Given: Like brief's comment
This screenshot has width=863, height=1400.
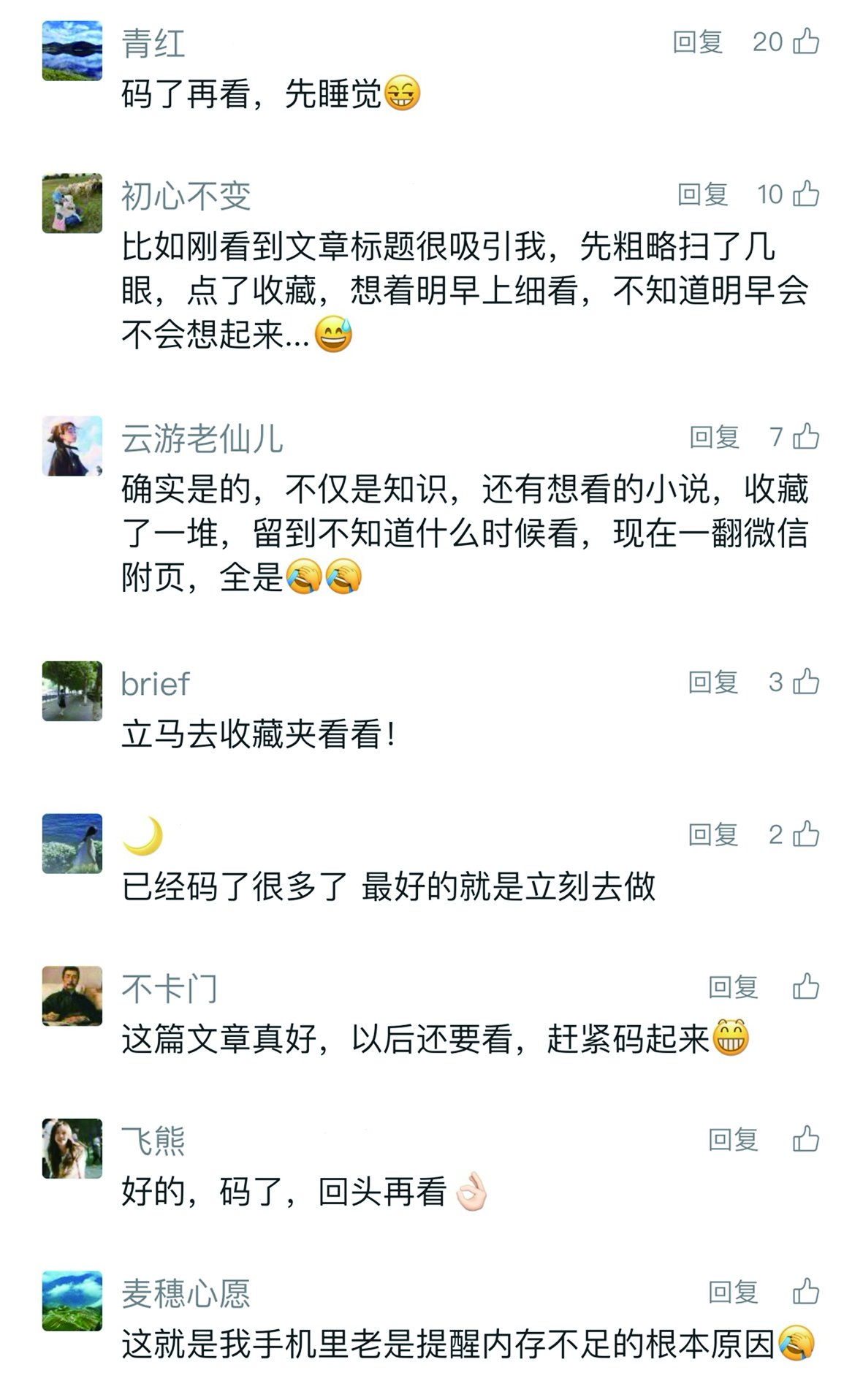Looking at the screenshot, I should 805,682.
